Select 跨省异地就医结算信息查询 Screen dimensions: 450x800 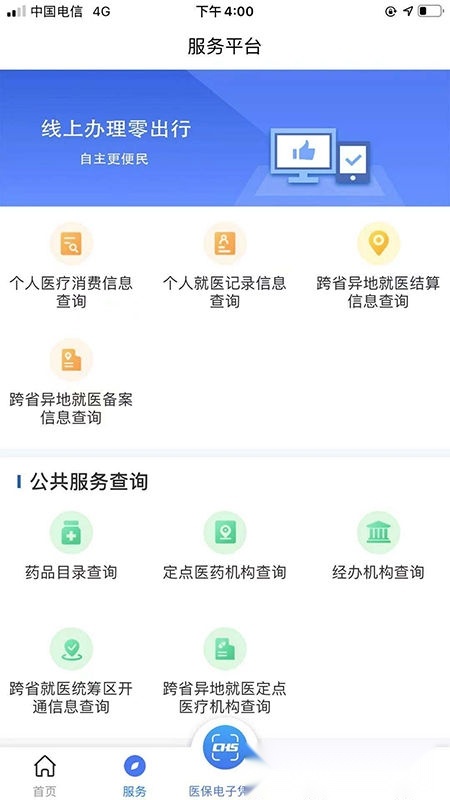click(x=378, y=266)
